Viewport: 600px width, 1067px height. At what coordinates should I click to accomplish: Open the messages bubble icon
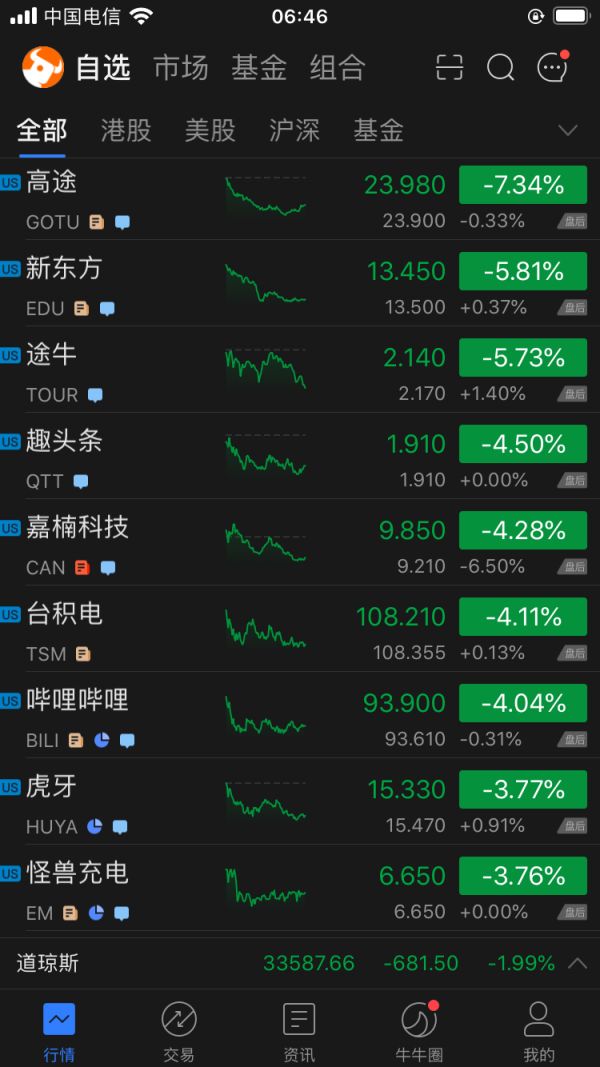(x=552, y=68)
